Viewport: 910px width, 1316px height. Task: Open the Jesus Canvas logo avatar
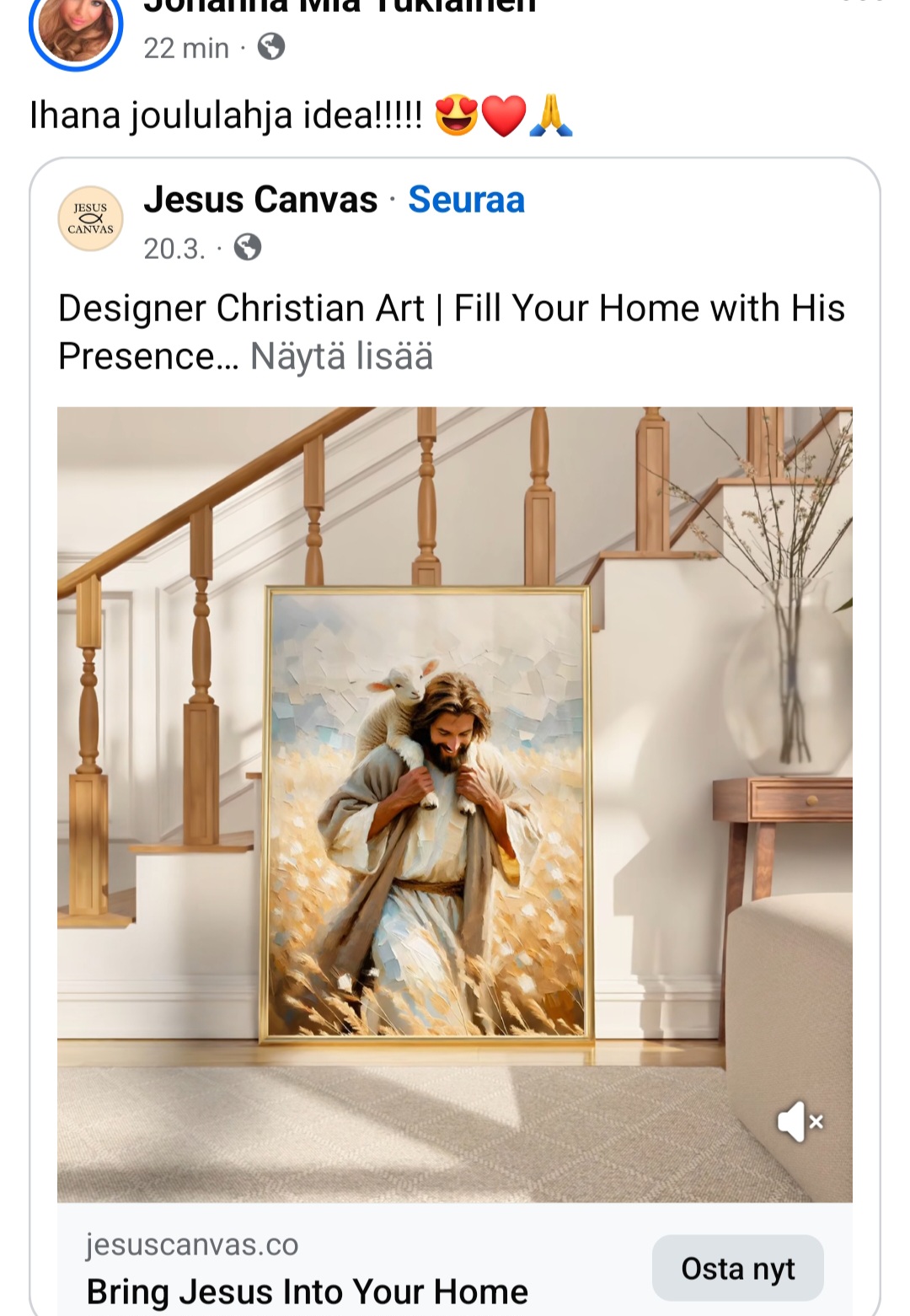91,218
